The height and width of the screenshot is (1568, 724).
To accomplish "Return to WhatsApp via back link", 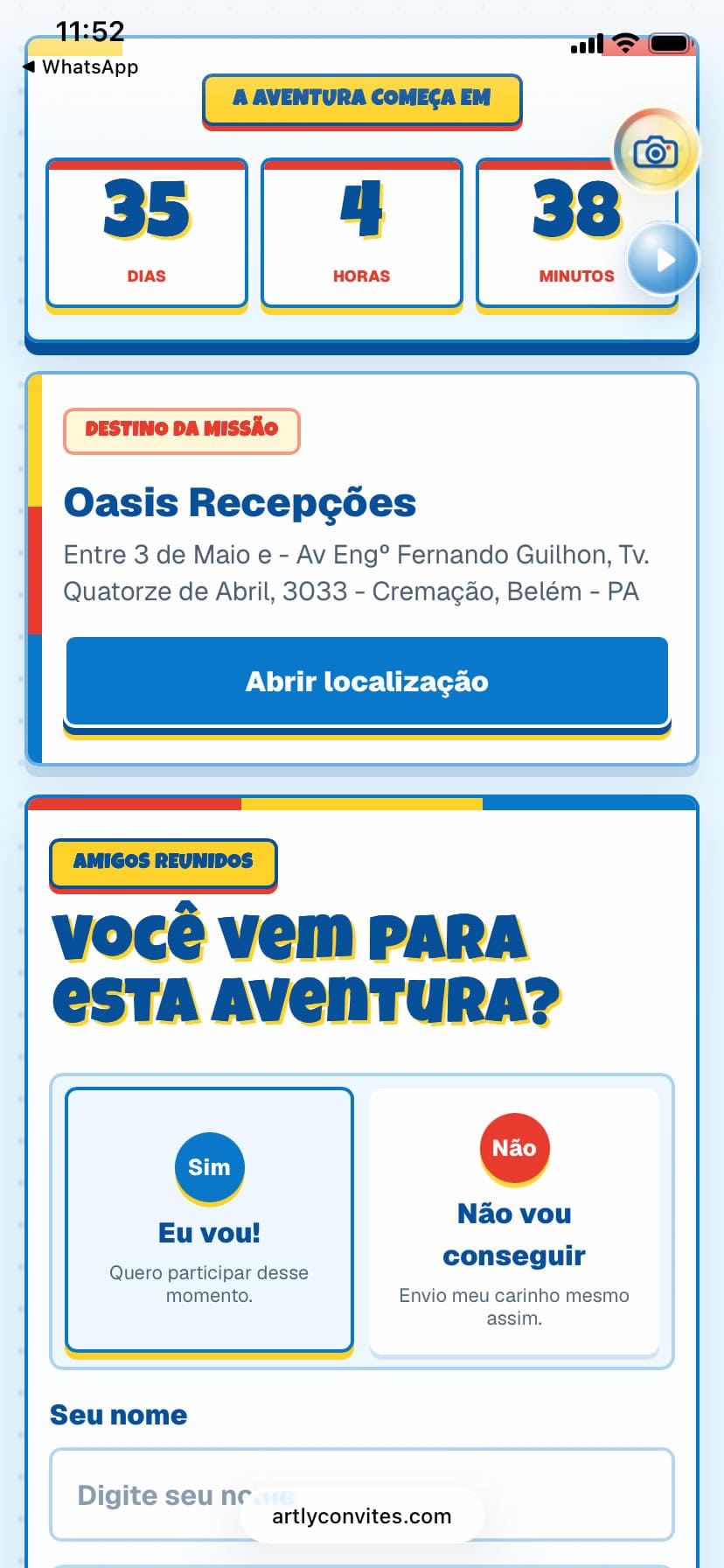I will [x=80, y=67].
